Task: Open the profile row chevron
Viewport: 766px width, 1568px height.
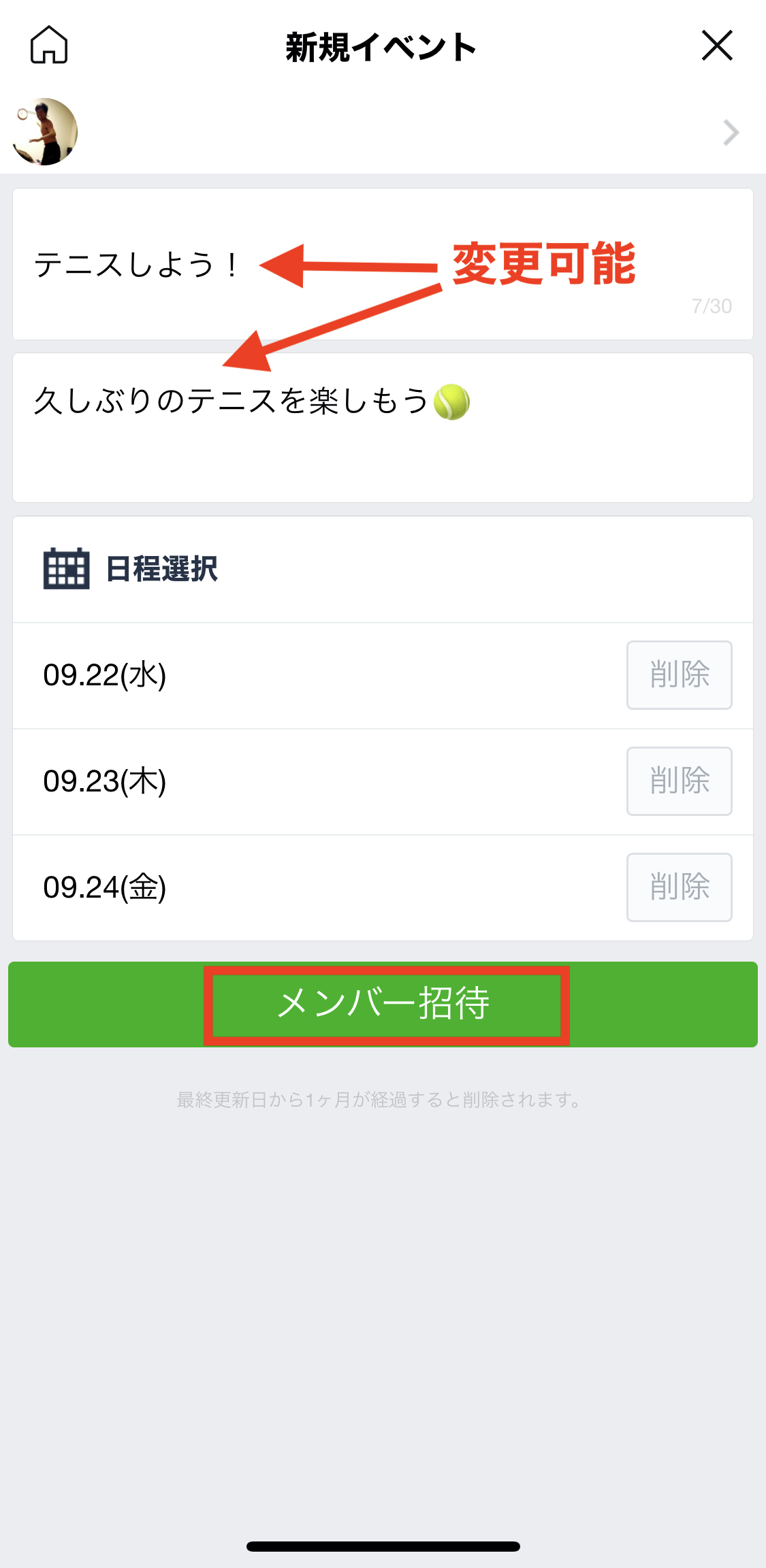Action: pyautogui.click(x=731, y=133)
